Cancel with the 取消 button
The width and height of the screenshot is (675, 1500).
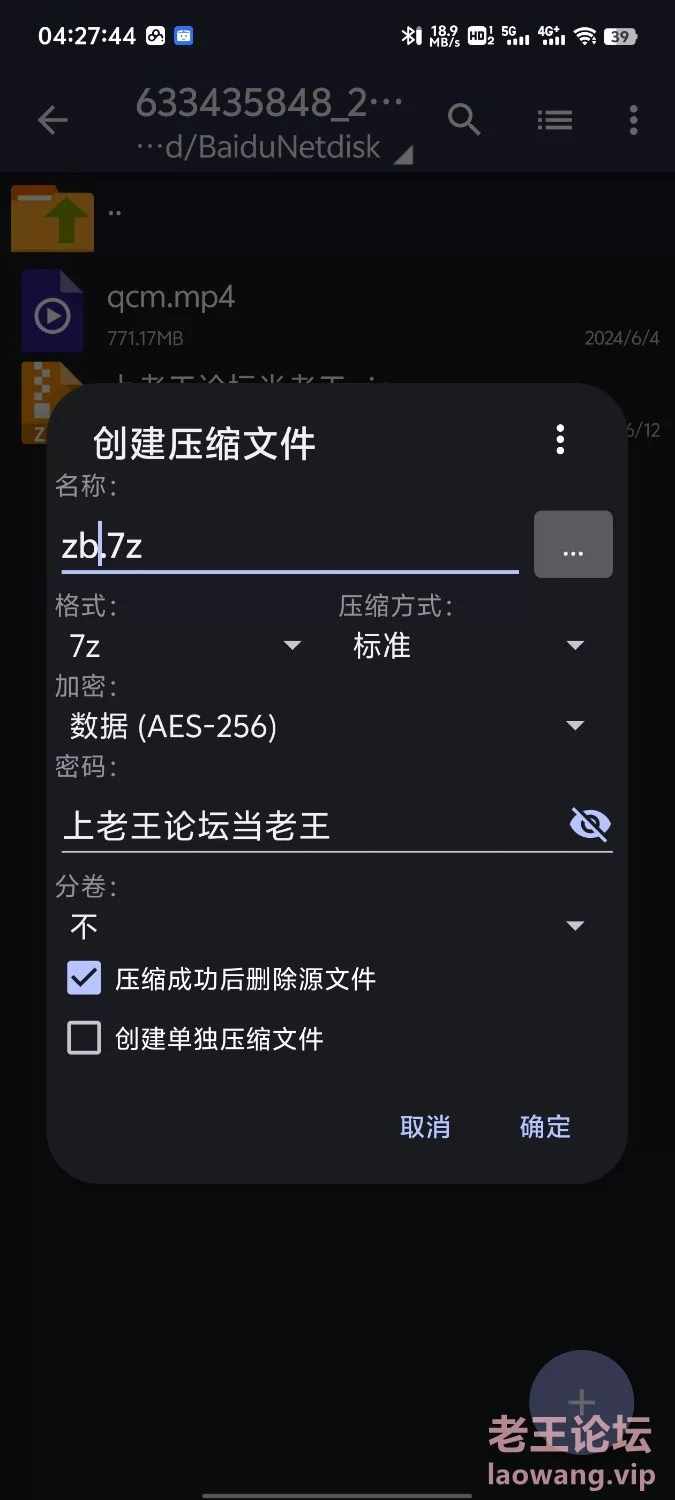point(425,1127)
